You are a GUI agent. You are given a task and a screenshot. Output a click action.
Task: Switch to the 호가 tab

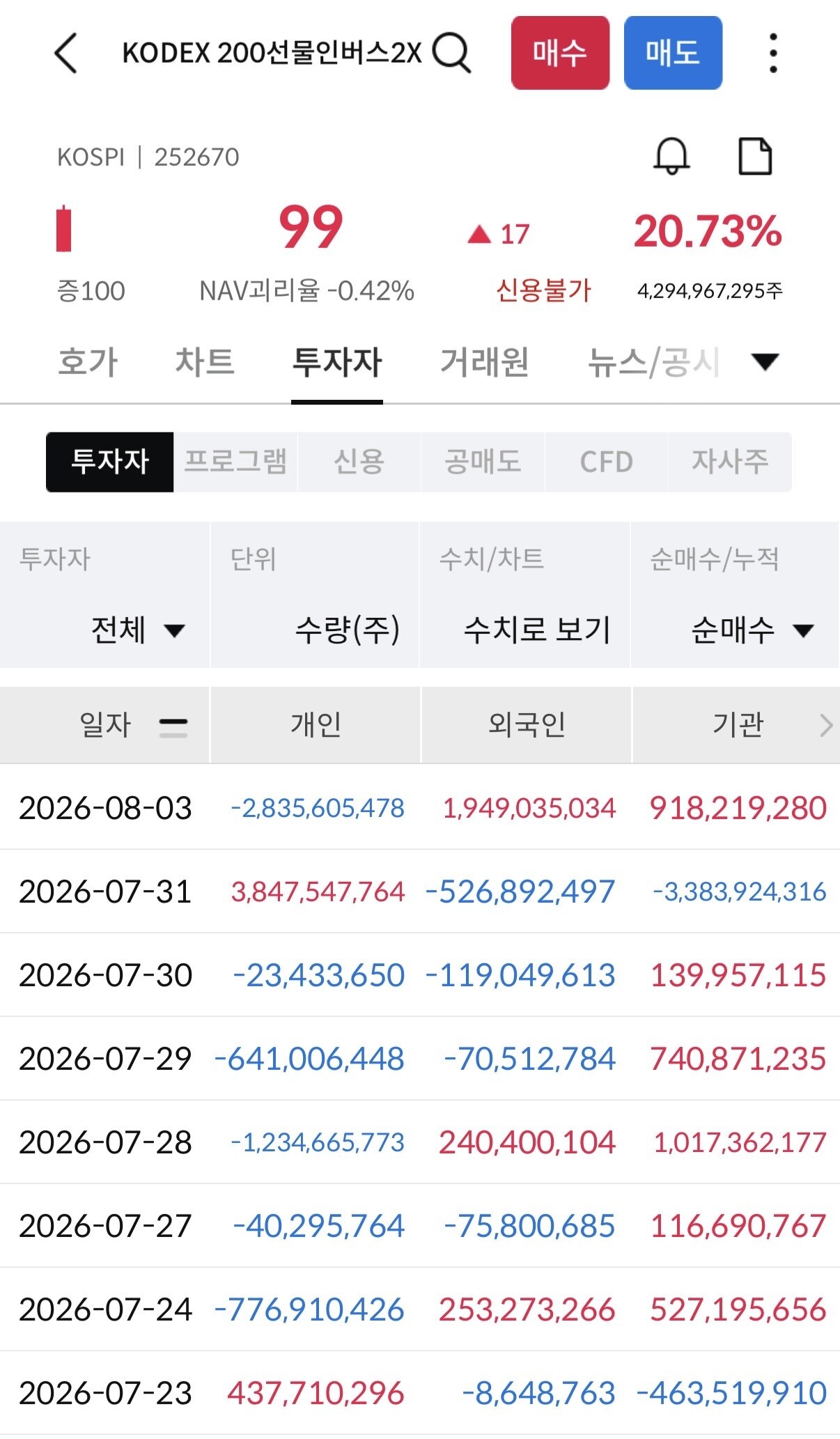tap(88, 362)
